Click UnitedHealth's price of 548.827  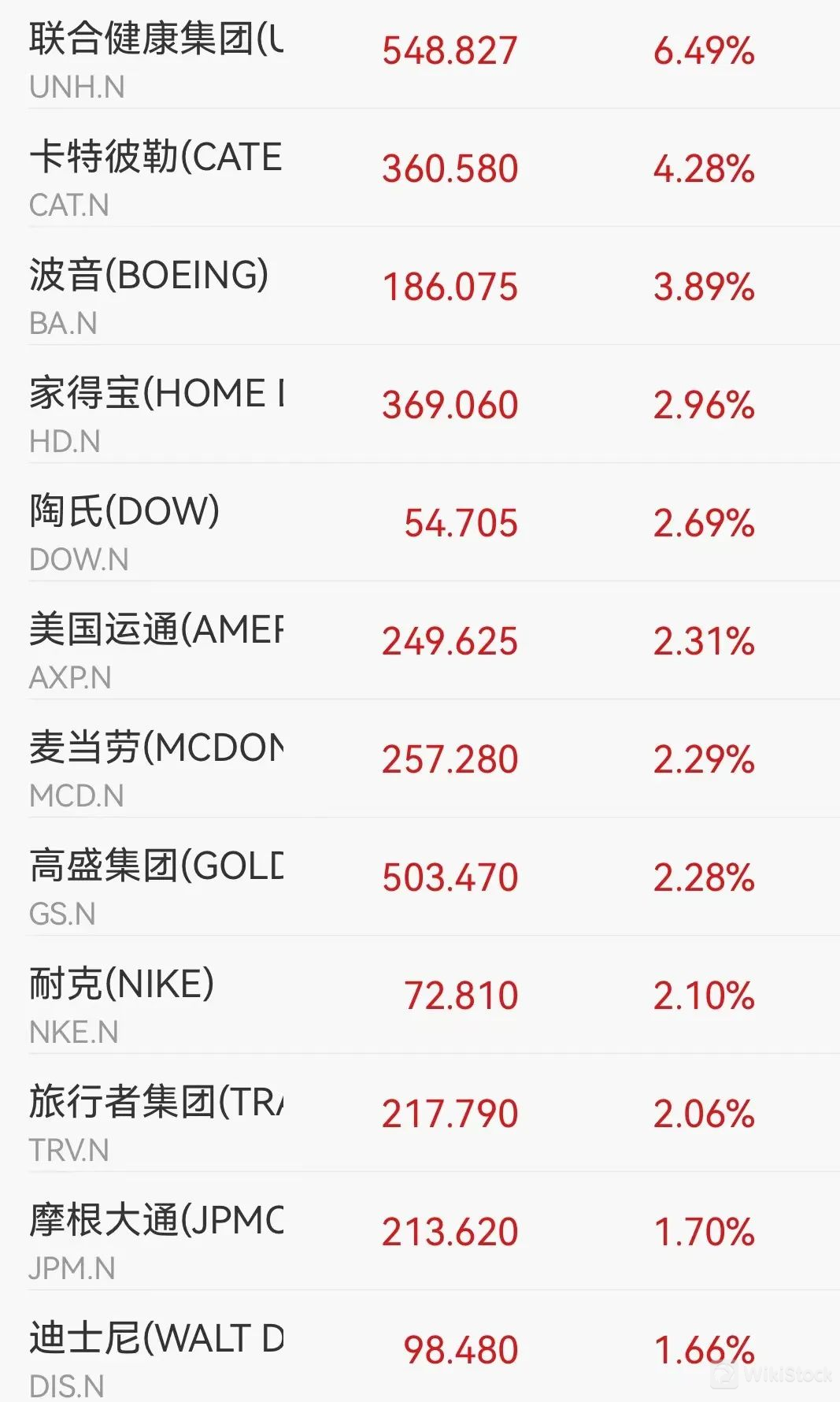point(448,50)
